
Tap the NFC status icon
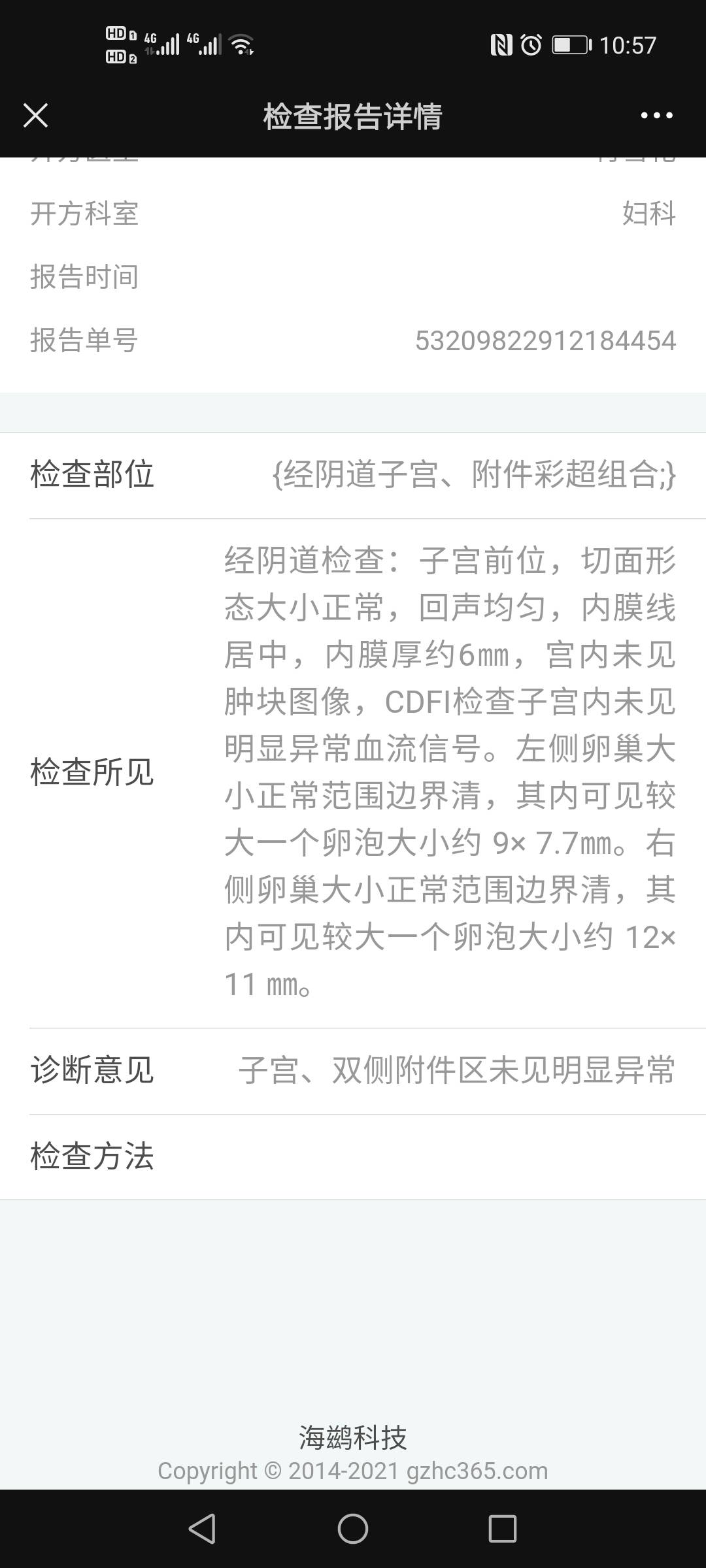(x=503, y=44)
